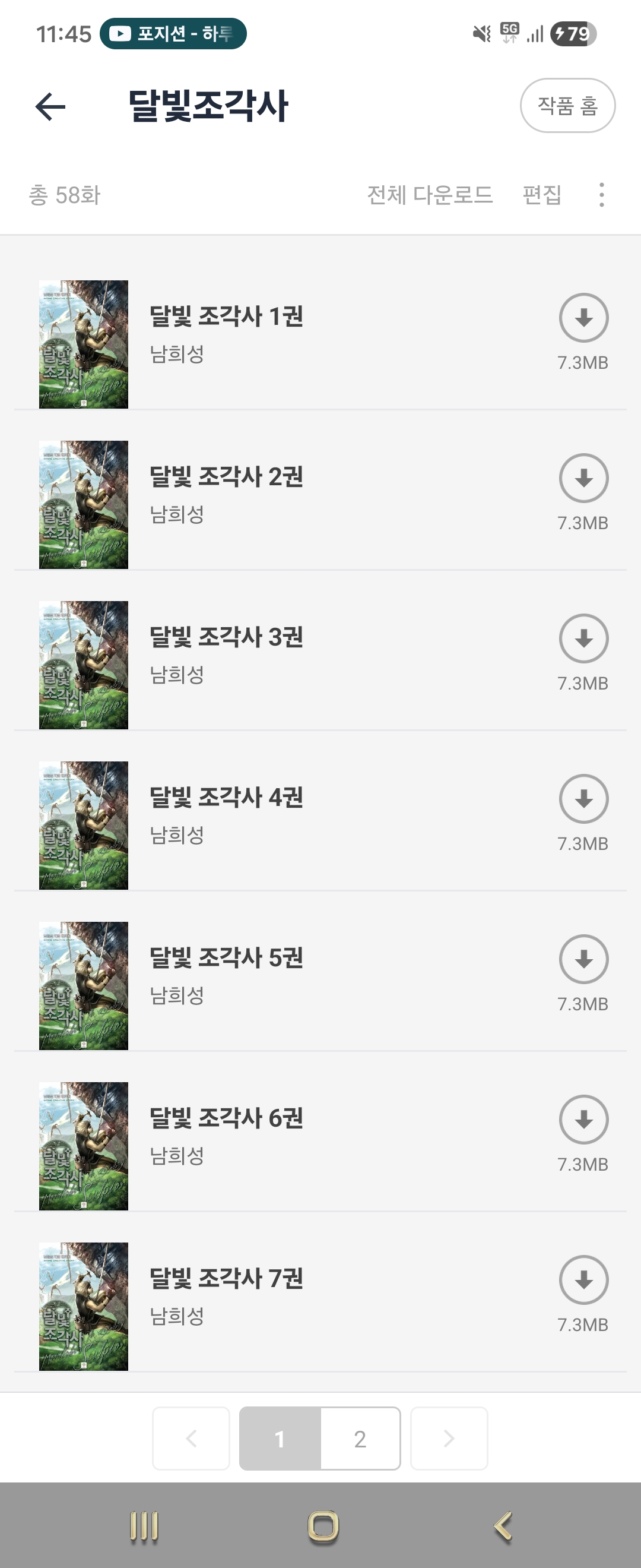Switch to page 2 of the list
The width and height of the screenshot is (641, 1568).
pyautogui.click(x=360, y=1439)
